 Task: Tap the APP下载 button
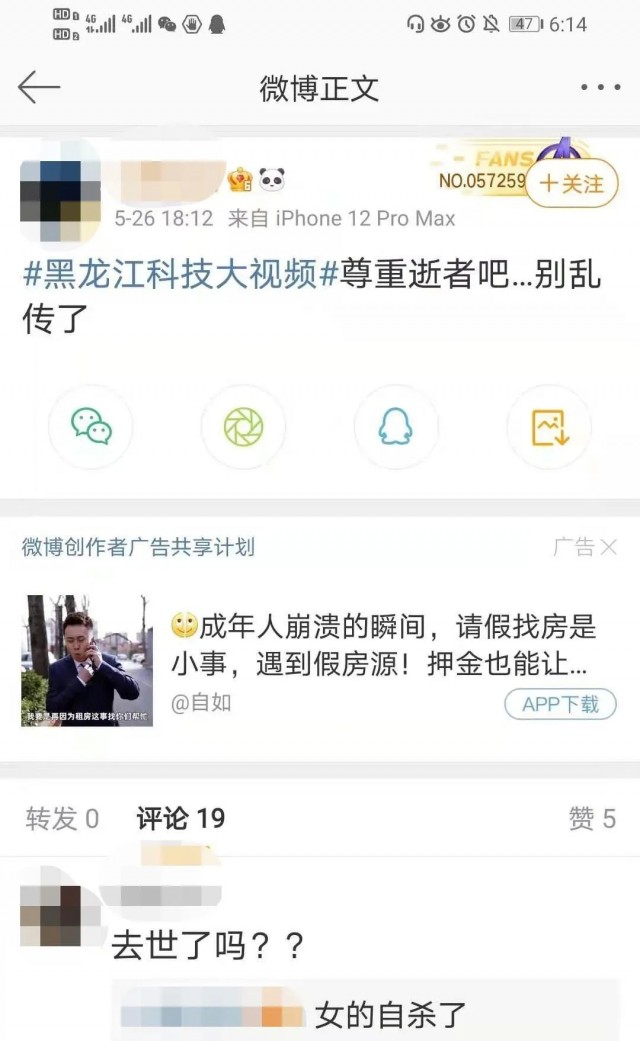(x=560, y=704)
